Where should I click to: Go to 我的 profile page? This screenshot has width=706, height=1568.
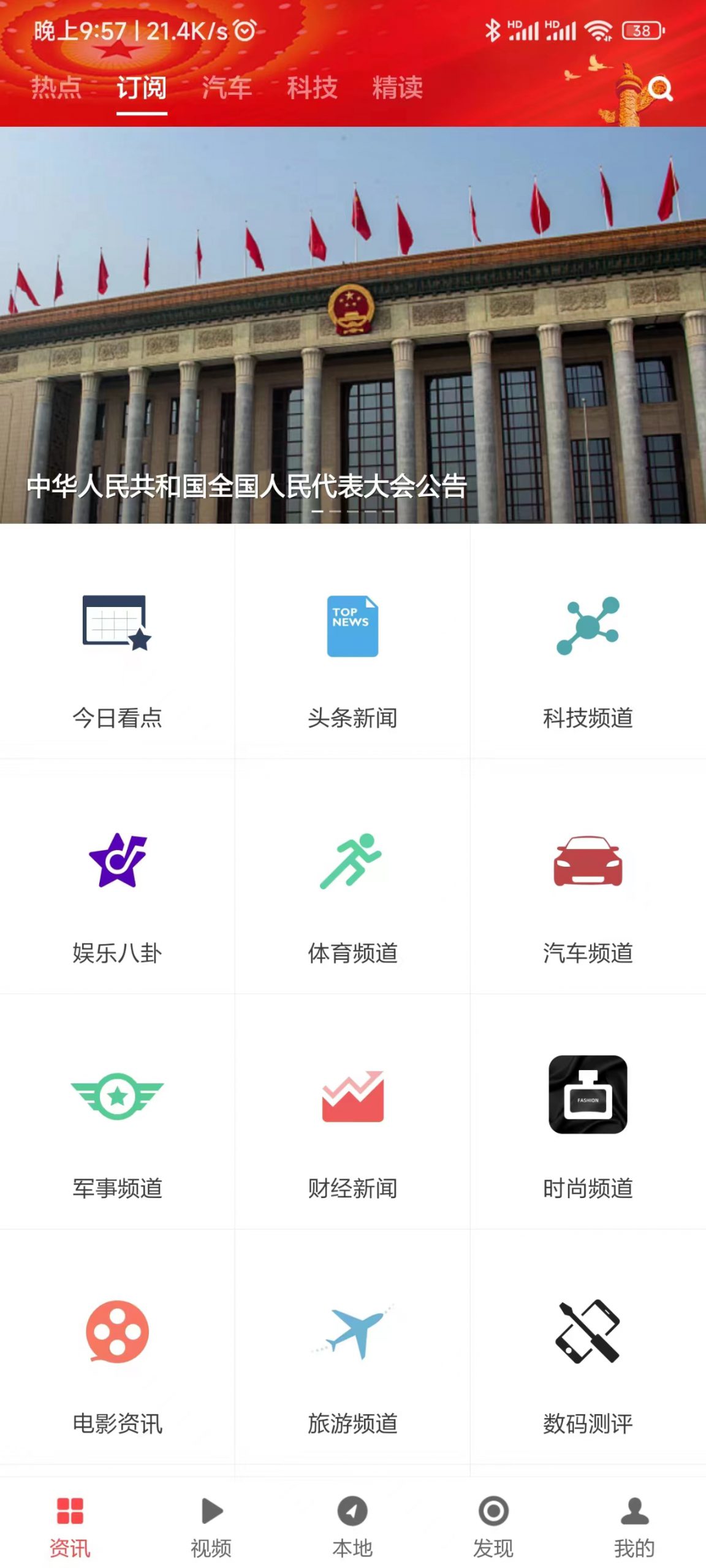click(x=635, y=1519)
